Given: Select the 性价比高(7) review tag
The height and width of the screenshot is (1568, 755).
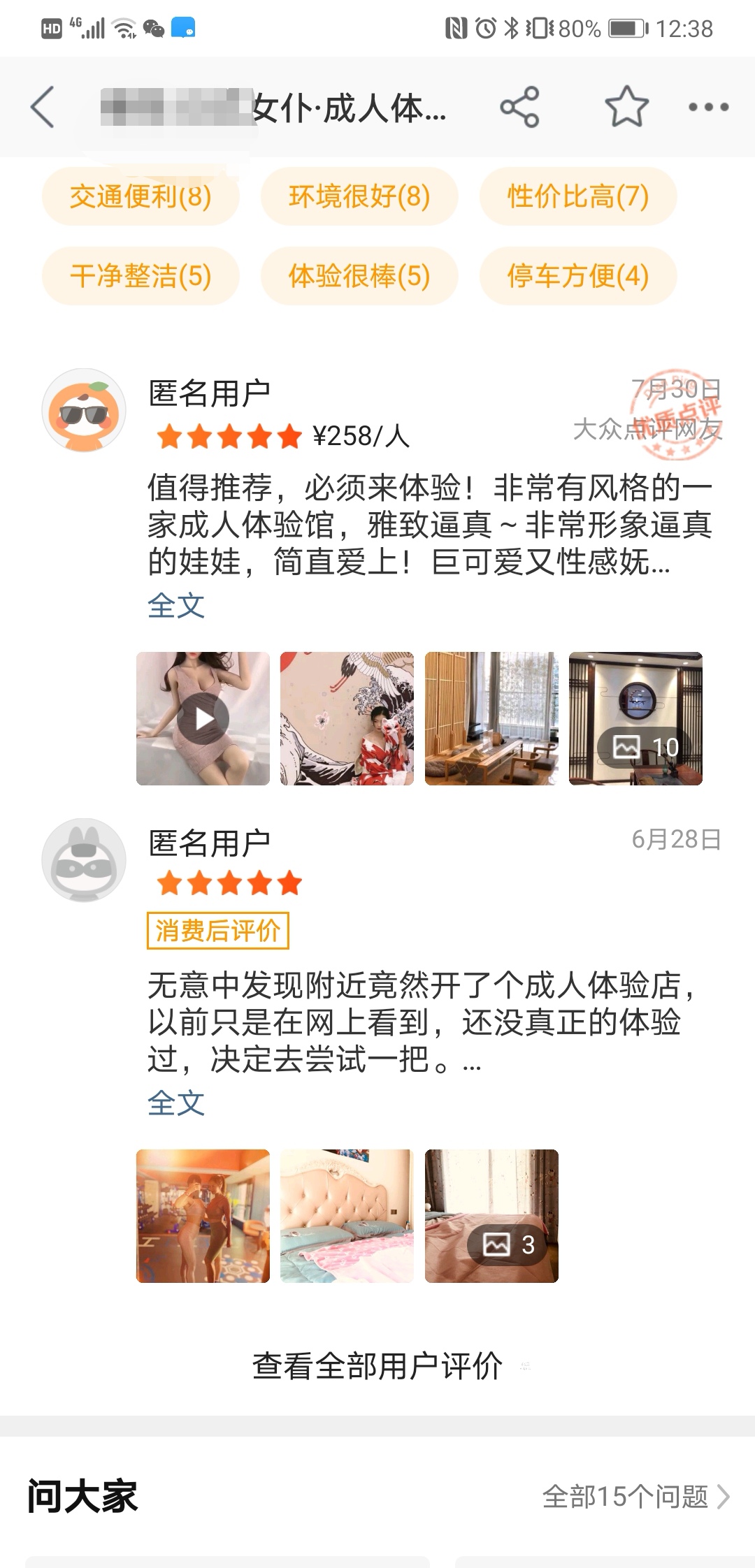Looking at the screenshot, I should [578, 196].
